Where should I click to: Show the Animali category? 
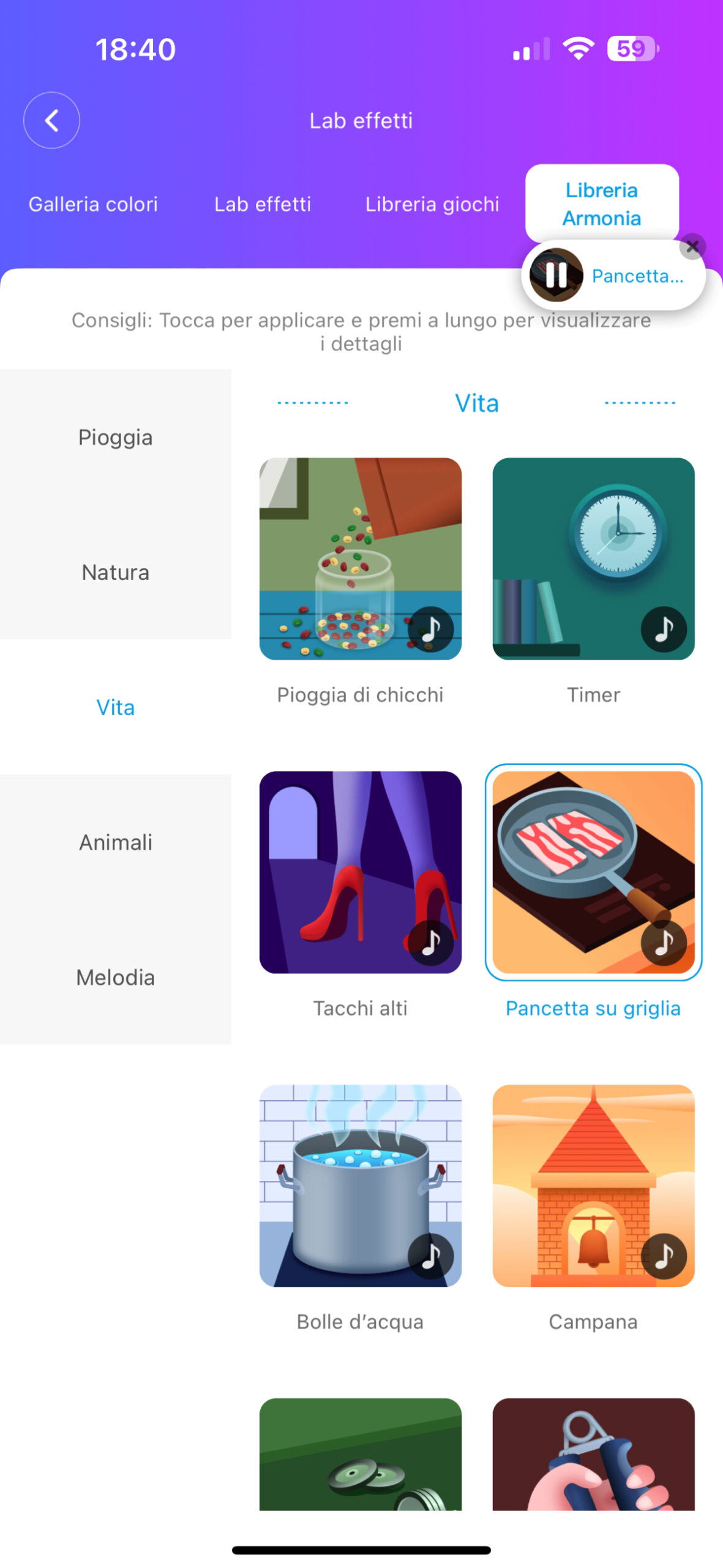(115, 842)
